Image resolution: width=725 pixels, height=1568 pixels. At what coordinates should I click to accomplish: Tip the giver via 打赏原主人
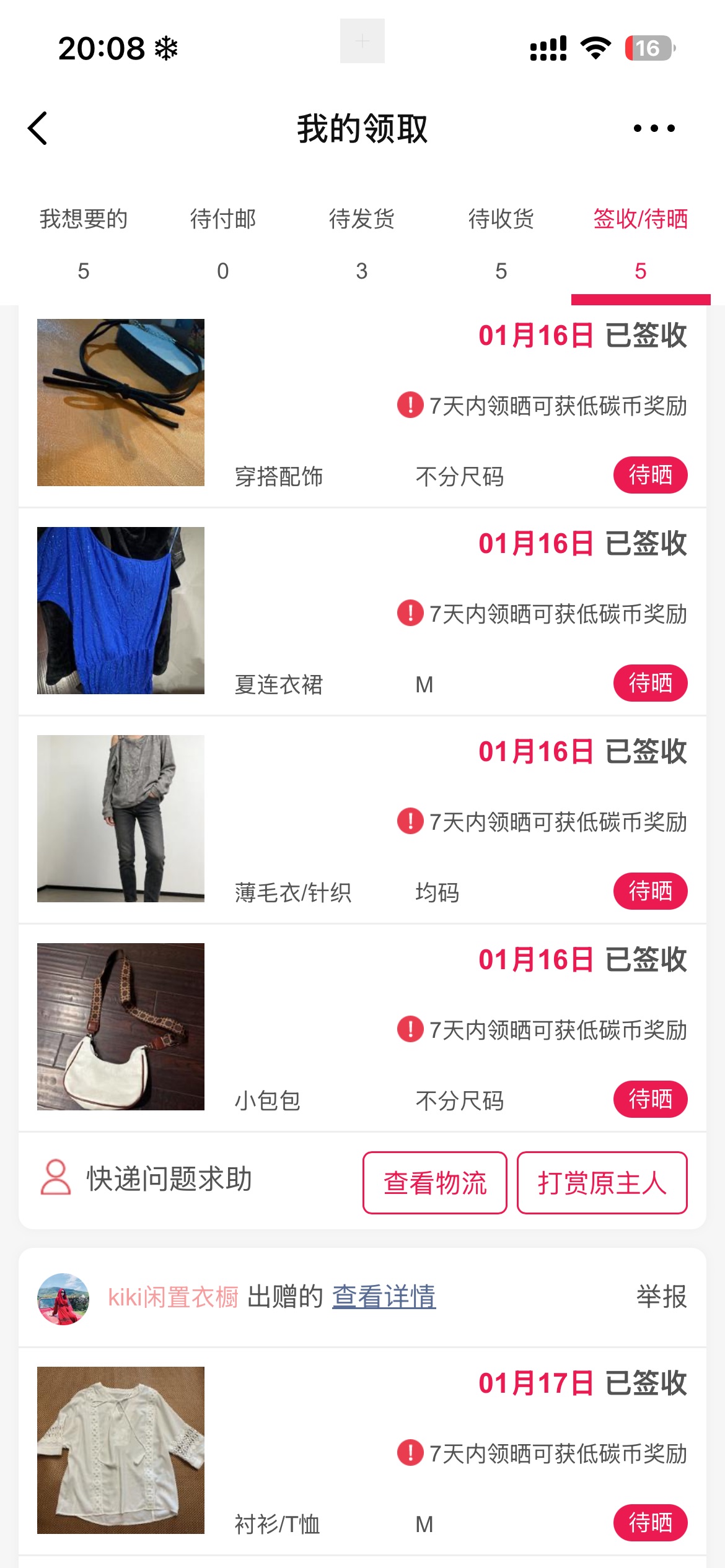coord(602,1183)
